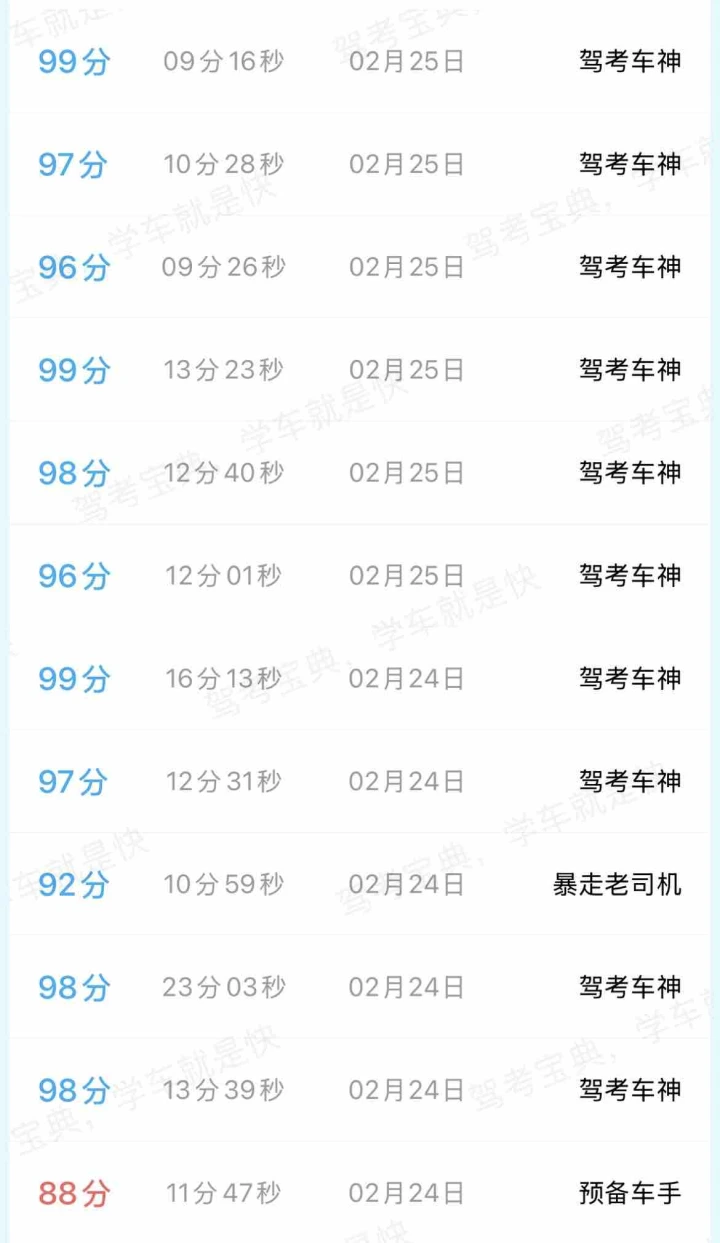Open the 98分 record taking 12分40秒
This screenshot has width=720, height=1243.
360,472
